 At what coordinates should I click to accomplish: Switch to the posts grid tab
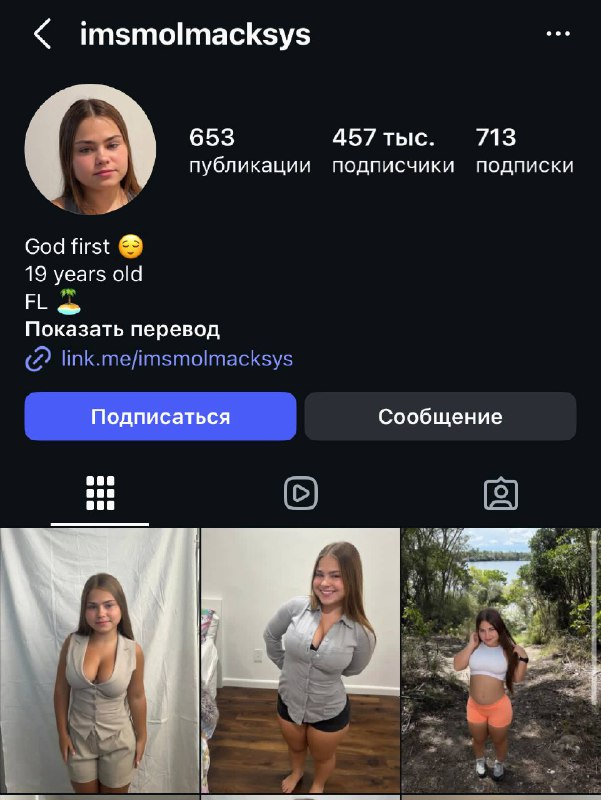click(100, 492)
